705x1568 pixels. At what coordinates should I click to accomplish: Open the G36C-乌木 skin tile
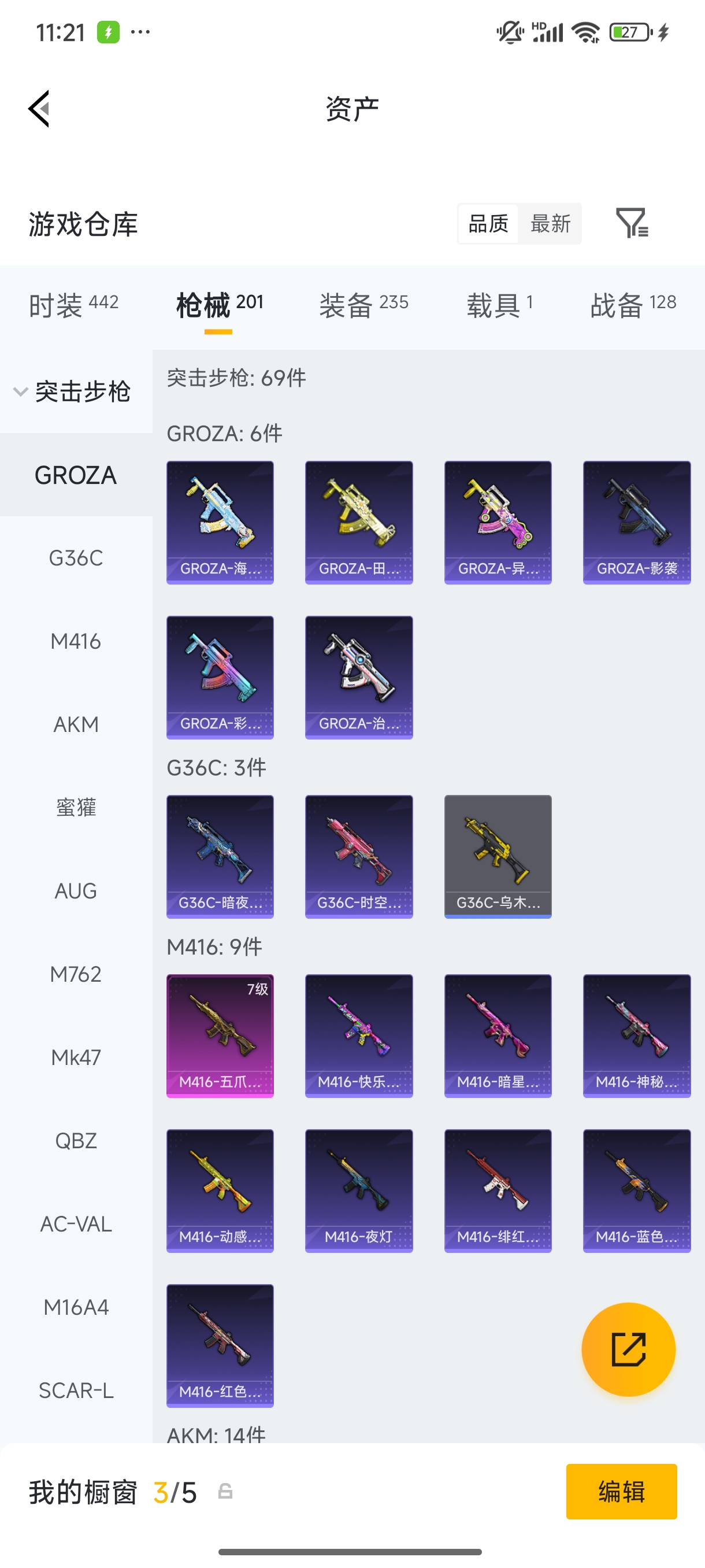point(498,856)
